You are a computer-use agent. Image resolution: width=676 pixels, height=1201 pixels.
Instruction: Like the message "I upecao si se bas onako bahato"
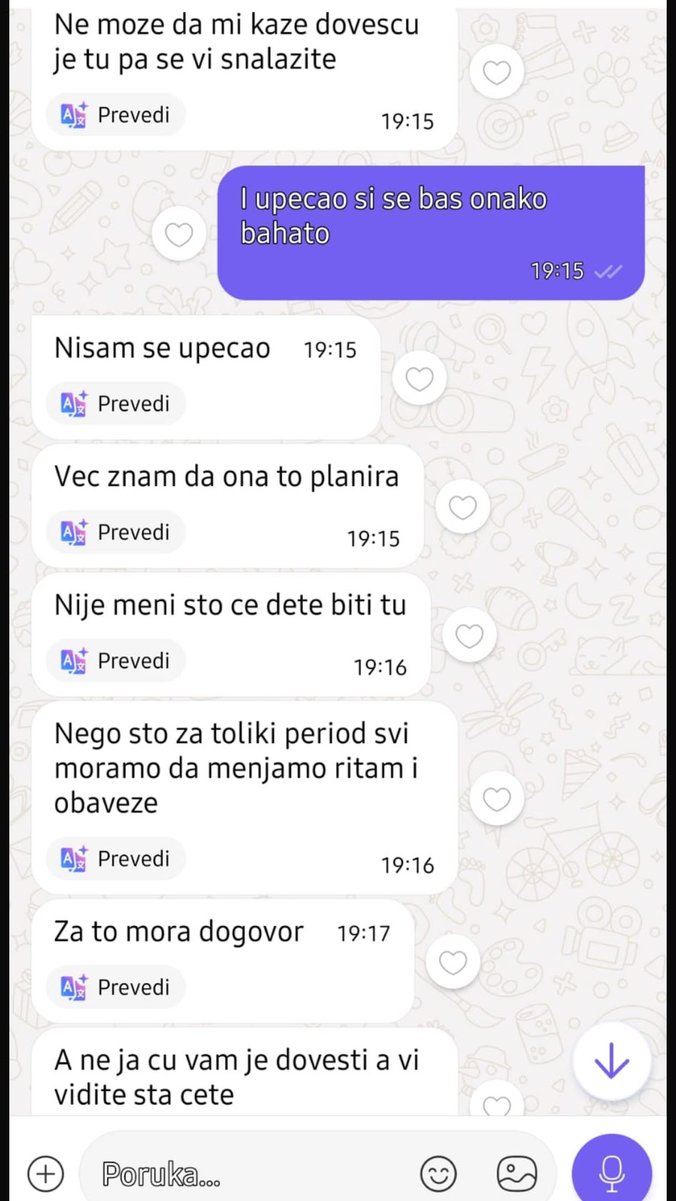(179, 235)
